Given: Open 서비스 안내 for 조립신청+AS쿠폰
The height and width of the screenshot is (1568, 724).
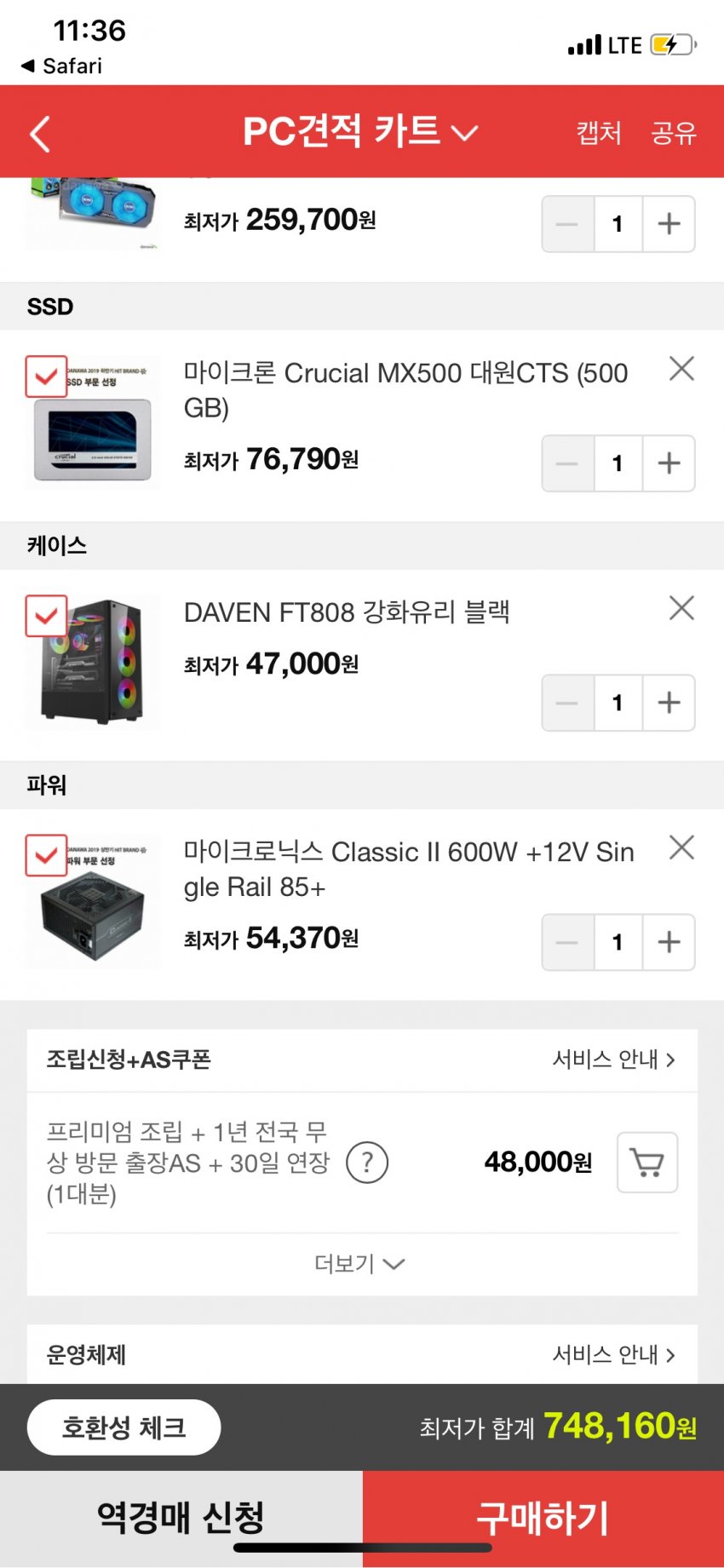Looking at the screenshot, I should pos(613,1060).
